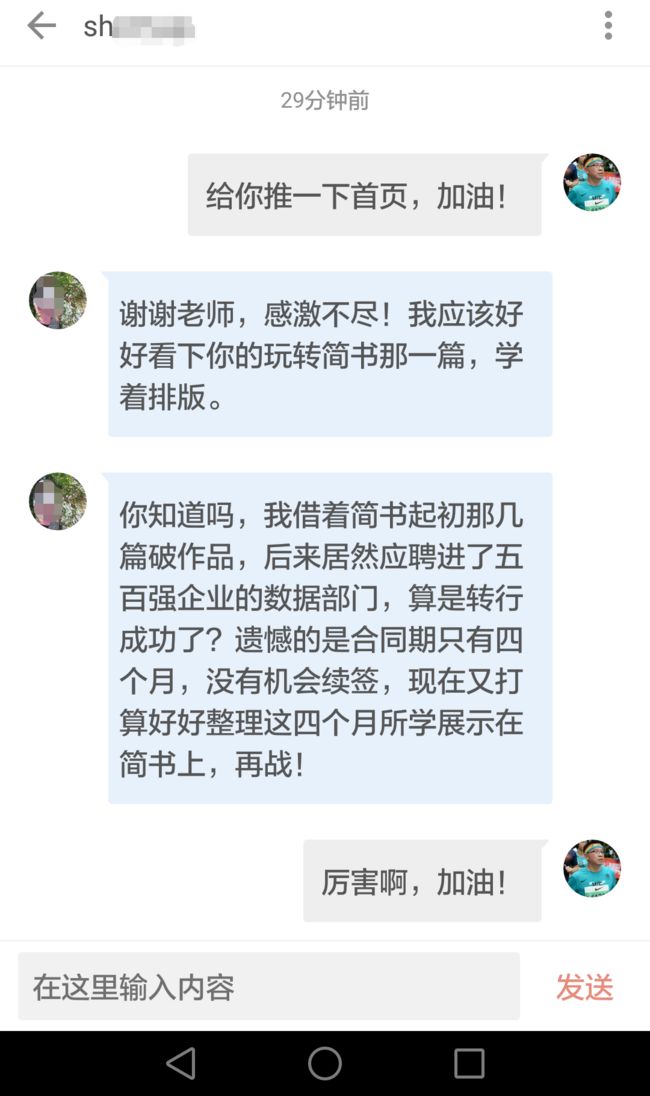Viewport: 650px width, 1096px height.
Task: Open sender's avatar beside 给你推一下首页 message
Action: coord(592,182)
